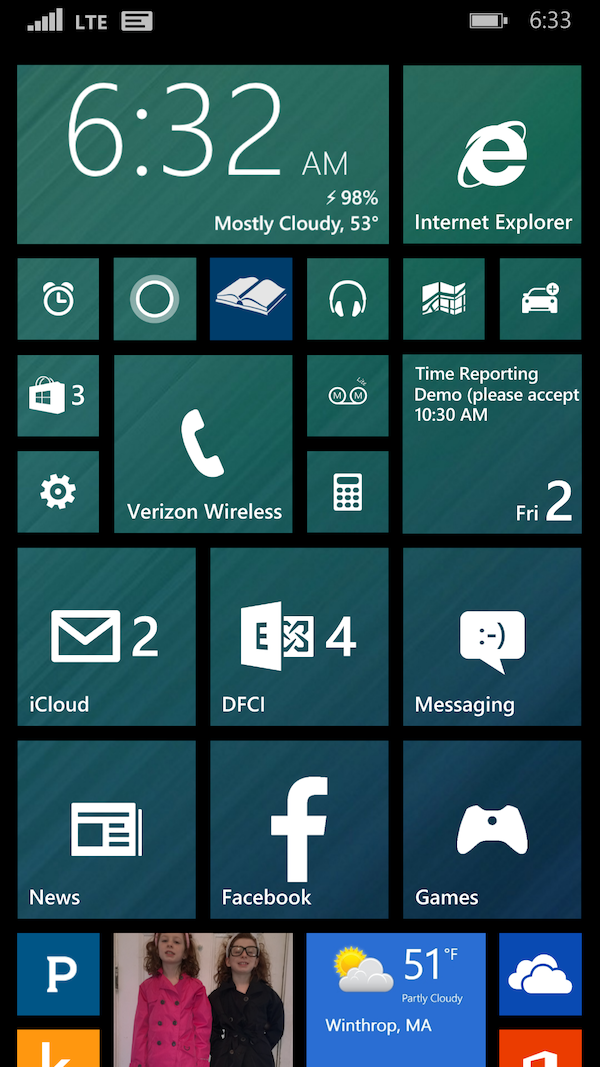This screenshot has height=1067, width=600.
Task: Open the car driving tile
Action: point(540,299)
